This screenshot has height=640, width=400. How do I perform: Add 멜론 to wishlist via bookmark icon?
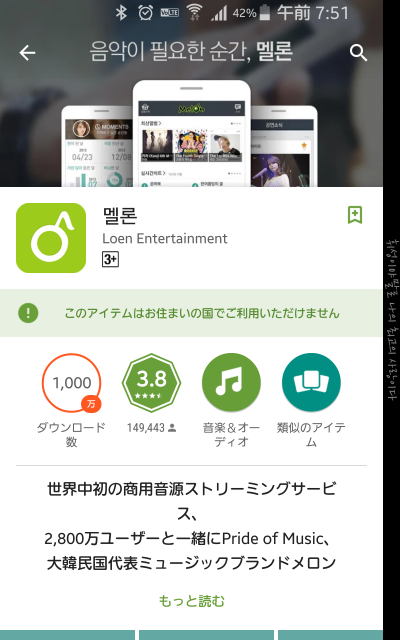pos(355,215)
